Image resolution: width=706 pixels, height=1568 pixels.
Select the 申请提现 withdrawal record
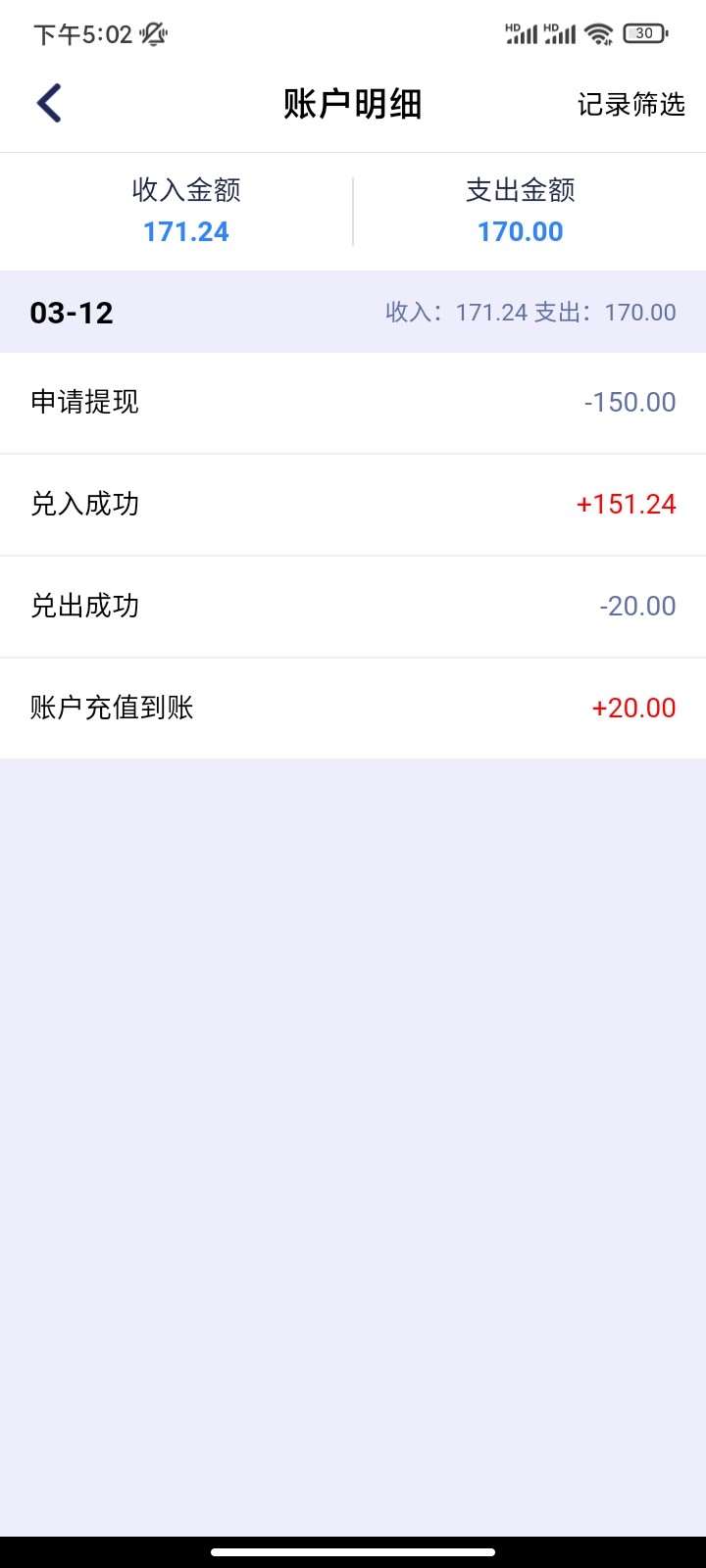click(353, 403)
